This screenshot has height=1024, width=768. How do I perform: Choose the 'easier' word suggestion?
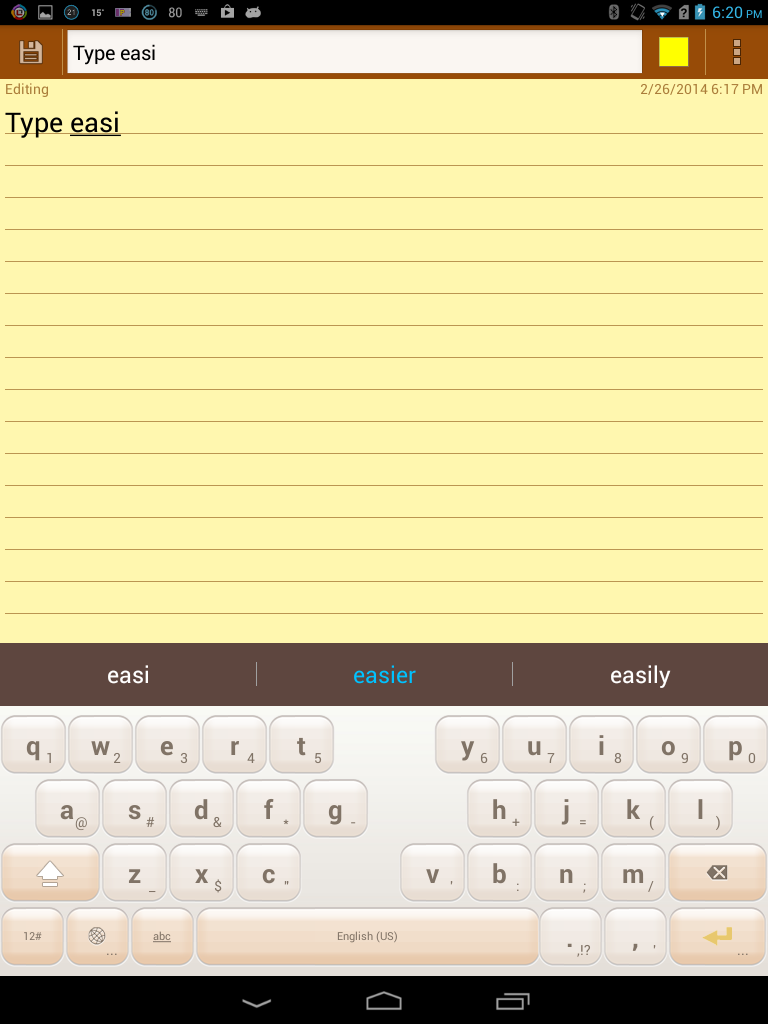pyautogui.click(x=384, y=675)
